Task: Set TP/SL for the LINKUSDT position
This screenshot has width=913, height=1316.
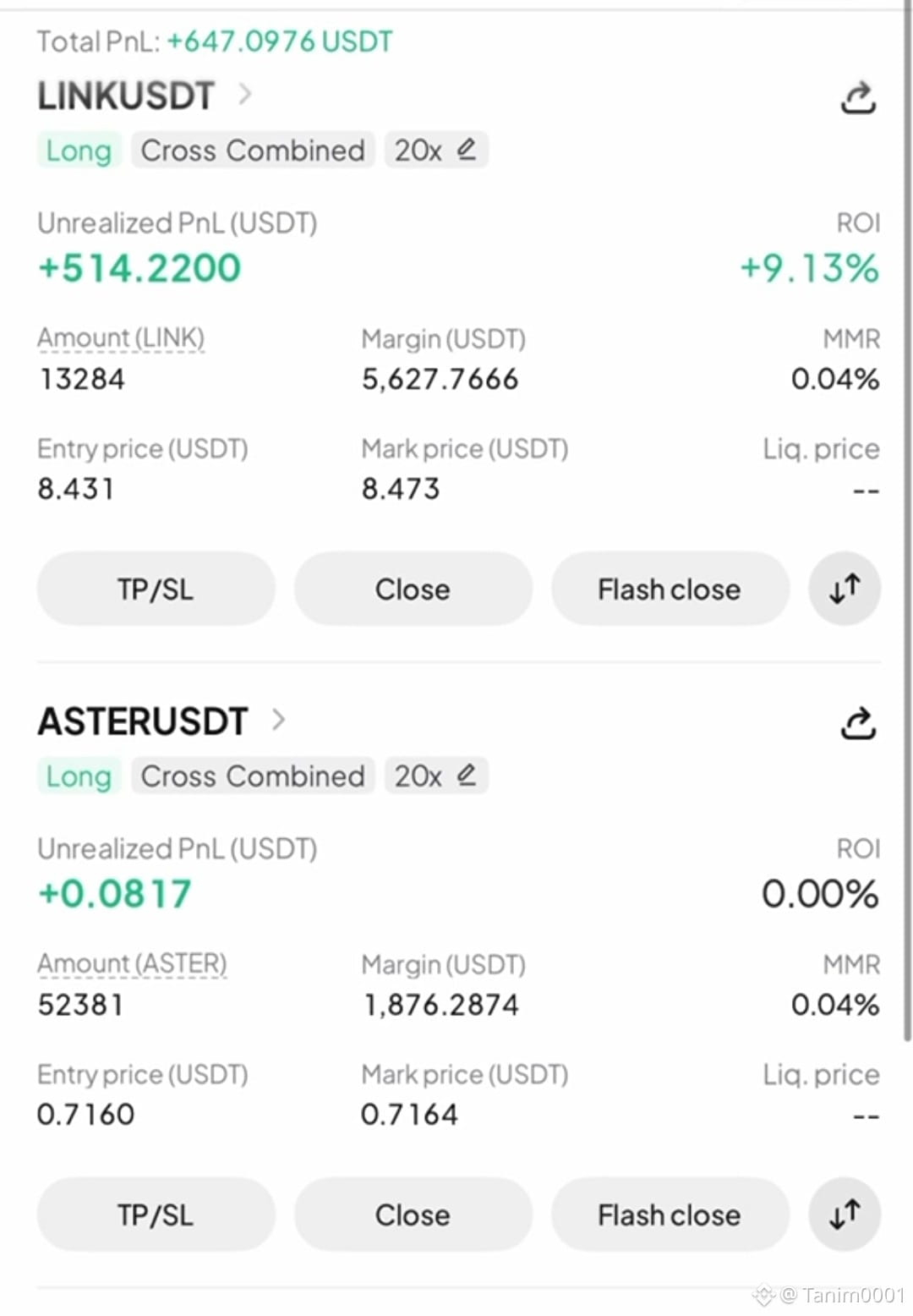Action: (x=156, y=589)
